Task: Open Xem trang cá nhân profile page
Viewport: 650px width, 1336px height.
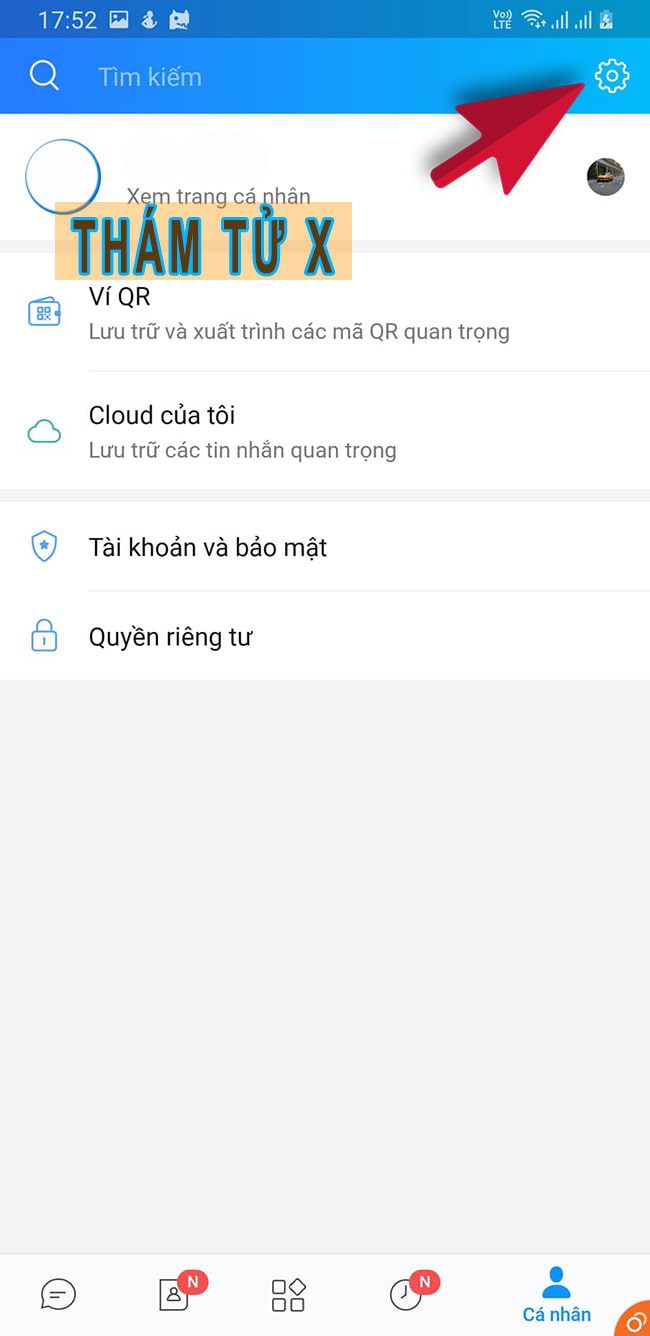Action: [218, 196]
